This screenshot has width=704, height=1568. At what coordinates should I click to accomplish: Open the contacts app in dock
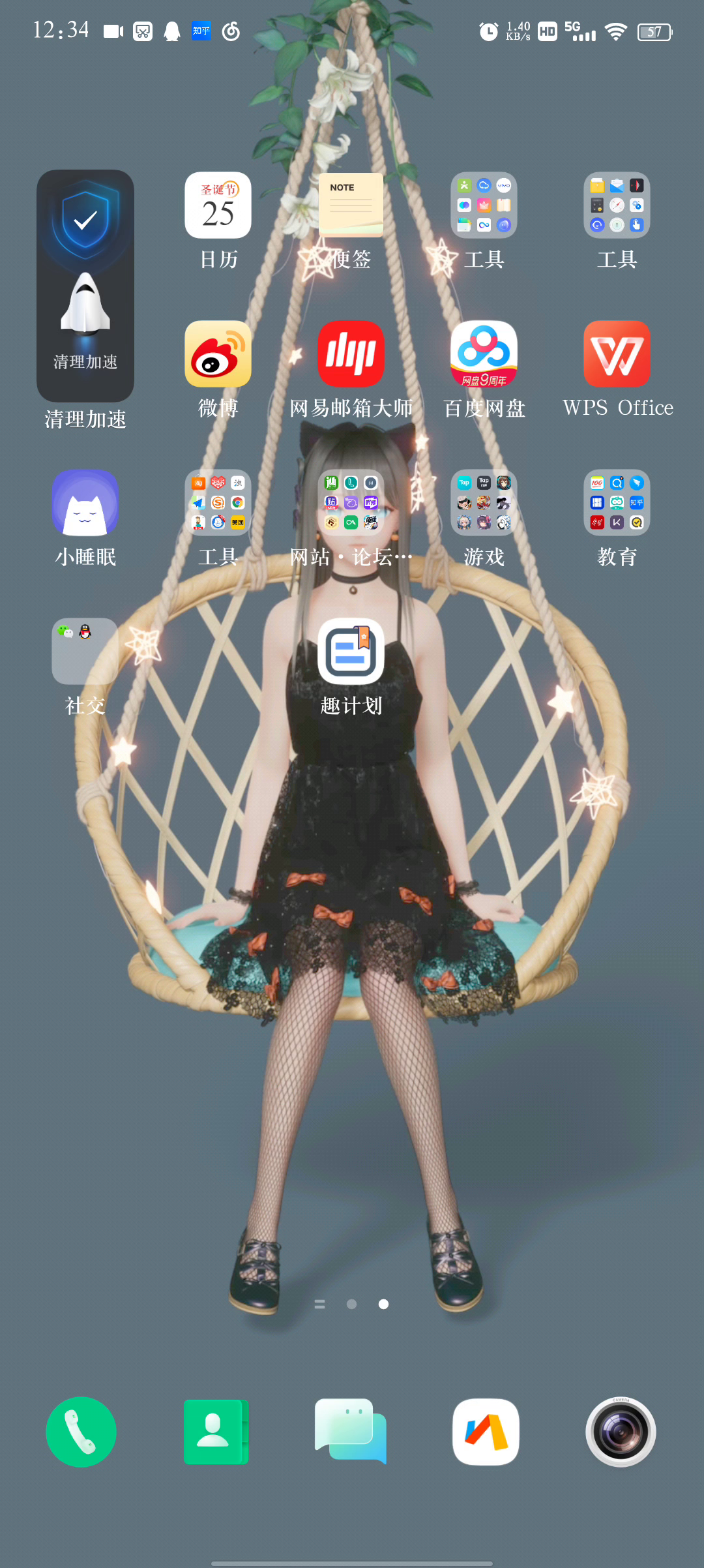[x=216, y=1432]
